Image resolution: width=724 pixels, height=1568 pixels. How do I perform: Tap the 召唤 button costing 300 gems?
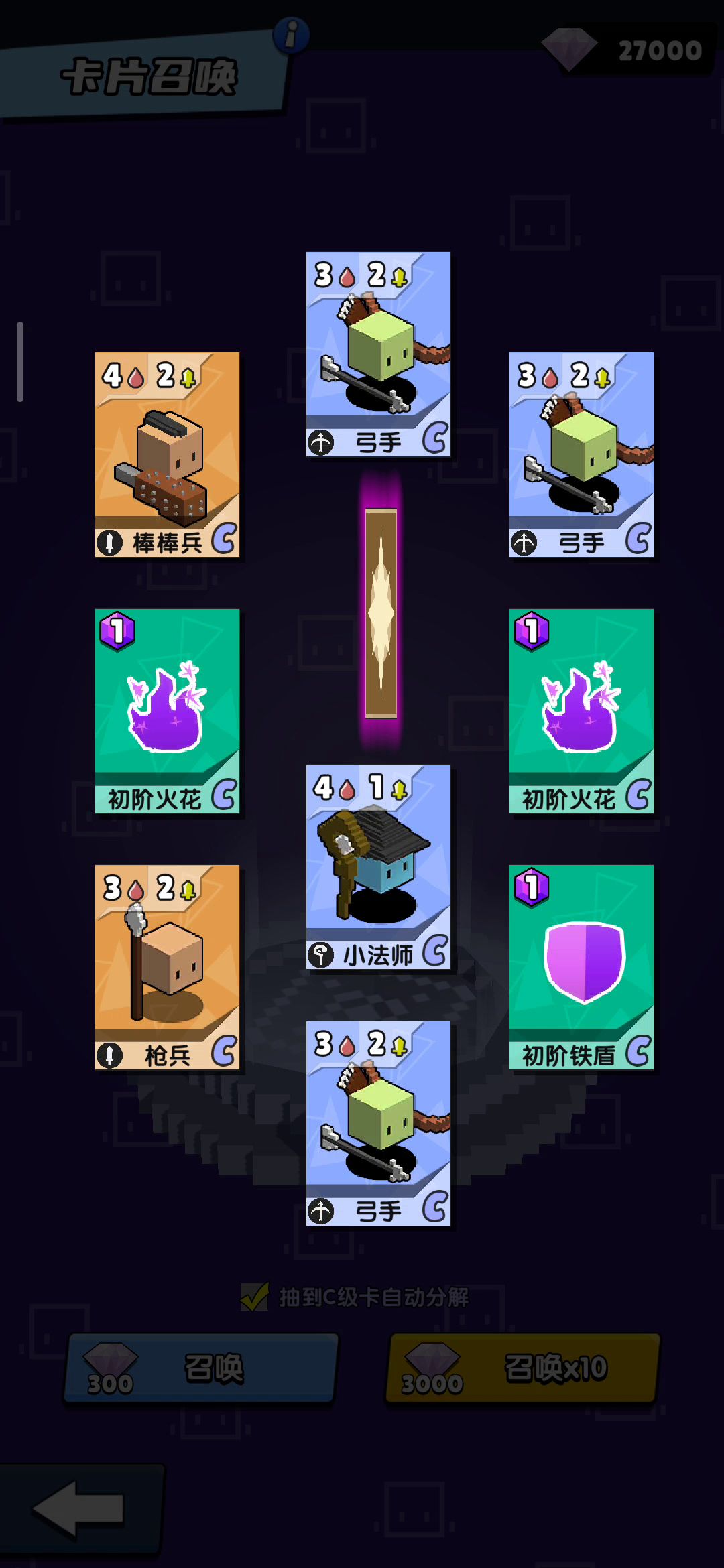tap(201, 1368)
